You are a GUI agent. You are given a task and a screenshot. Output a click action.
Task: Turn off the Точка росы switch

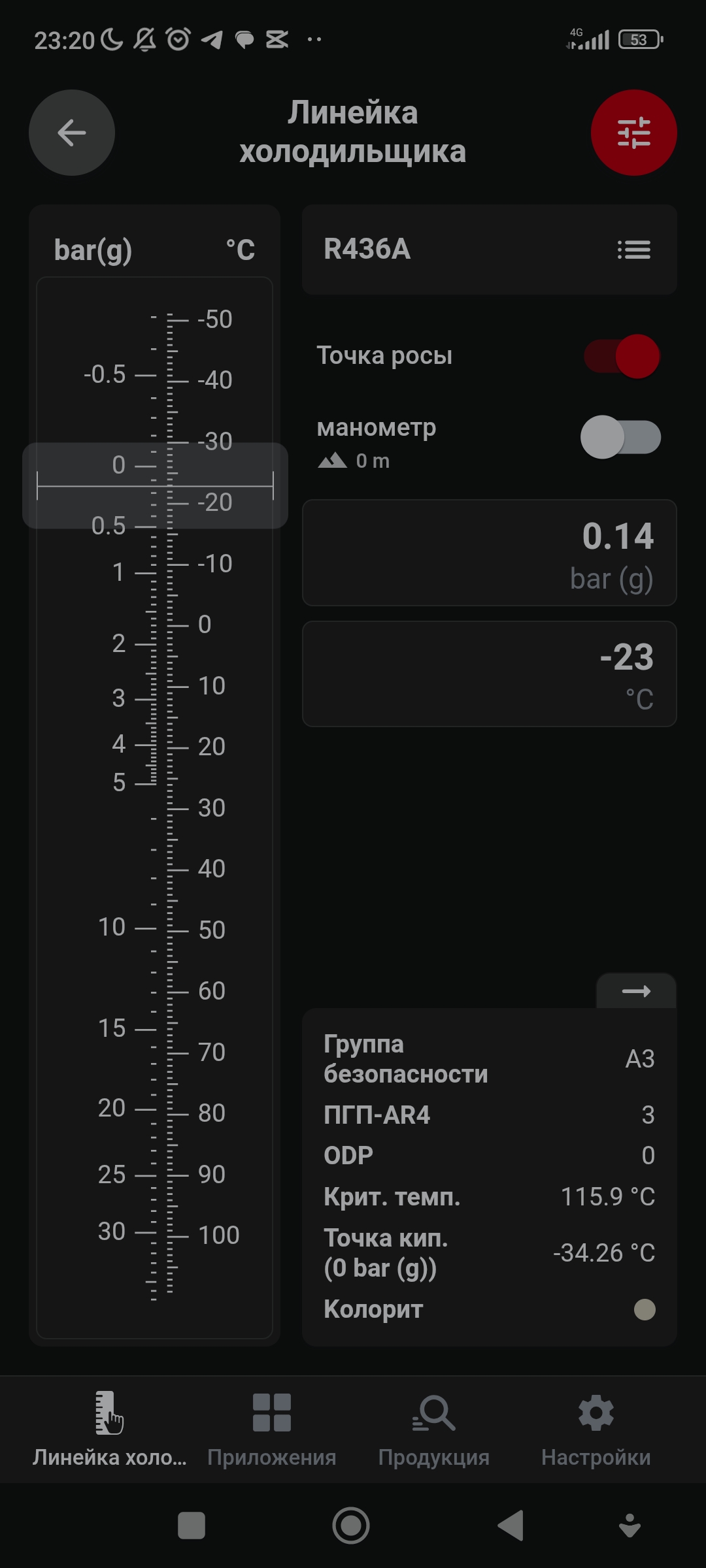click(622, 357)
